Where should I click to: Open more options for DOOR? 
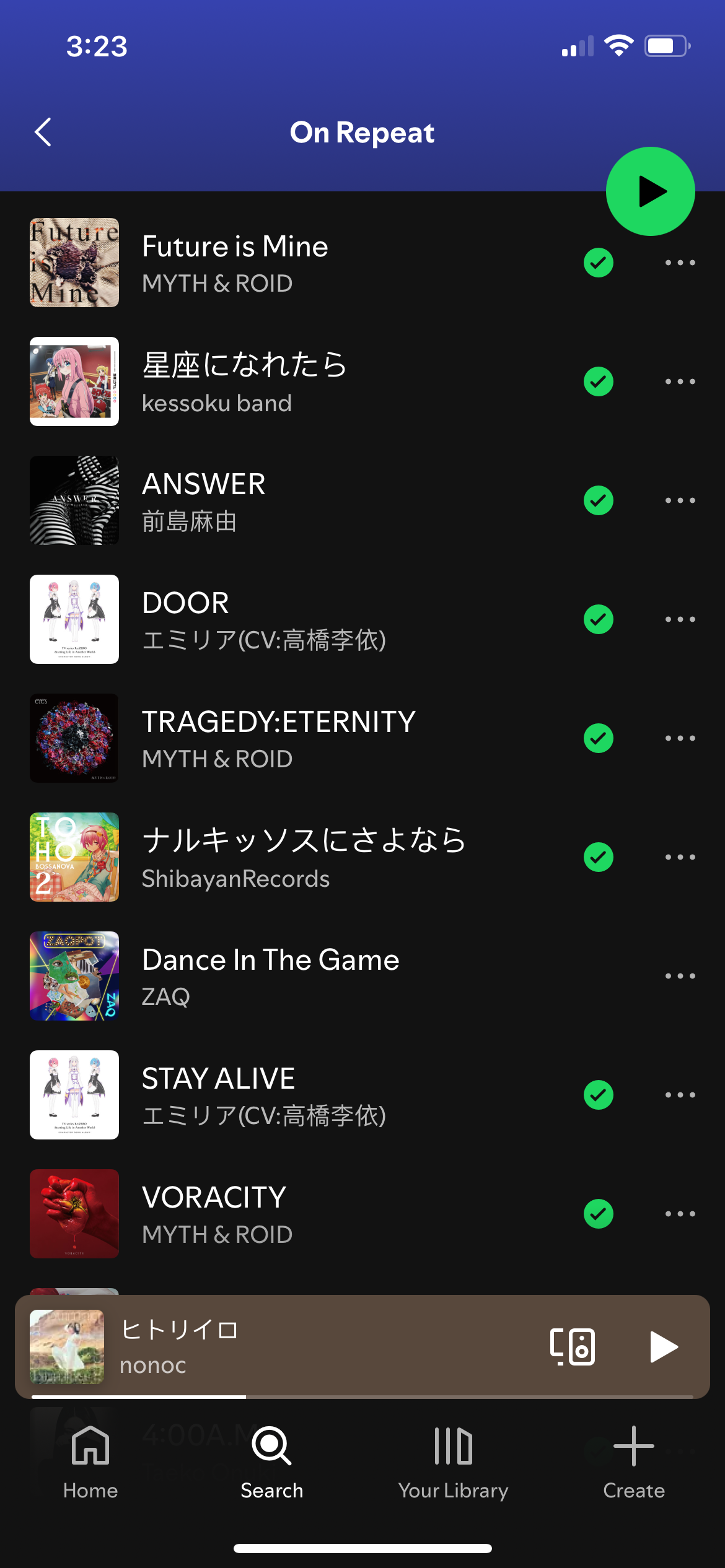[x=680, y=619]
